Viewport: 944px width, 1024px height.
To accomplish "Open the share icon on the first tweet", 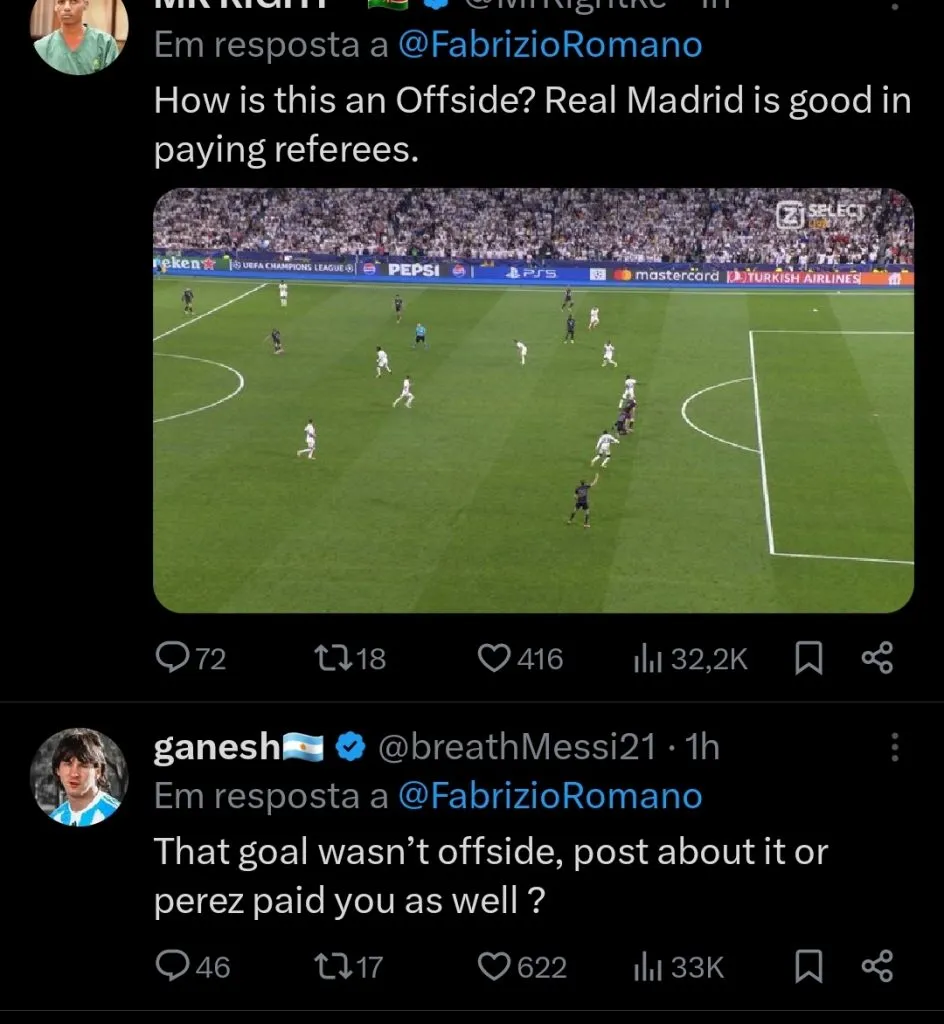I will coord(875,658).
